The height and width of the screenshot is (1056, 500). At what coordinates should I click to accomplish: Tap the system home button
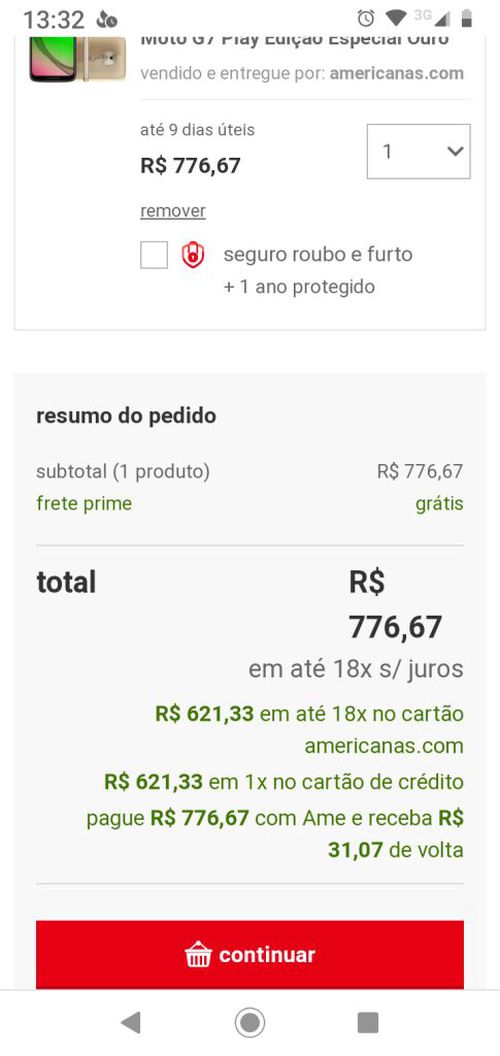click(x=250, y=1023)
